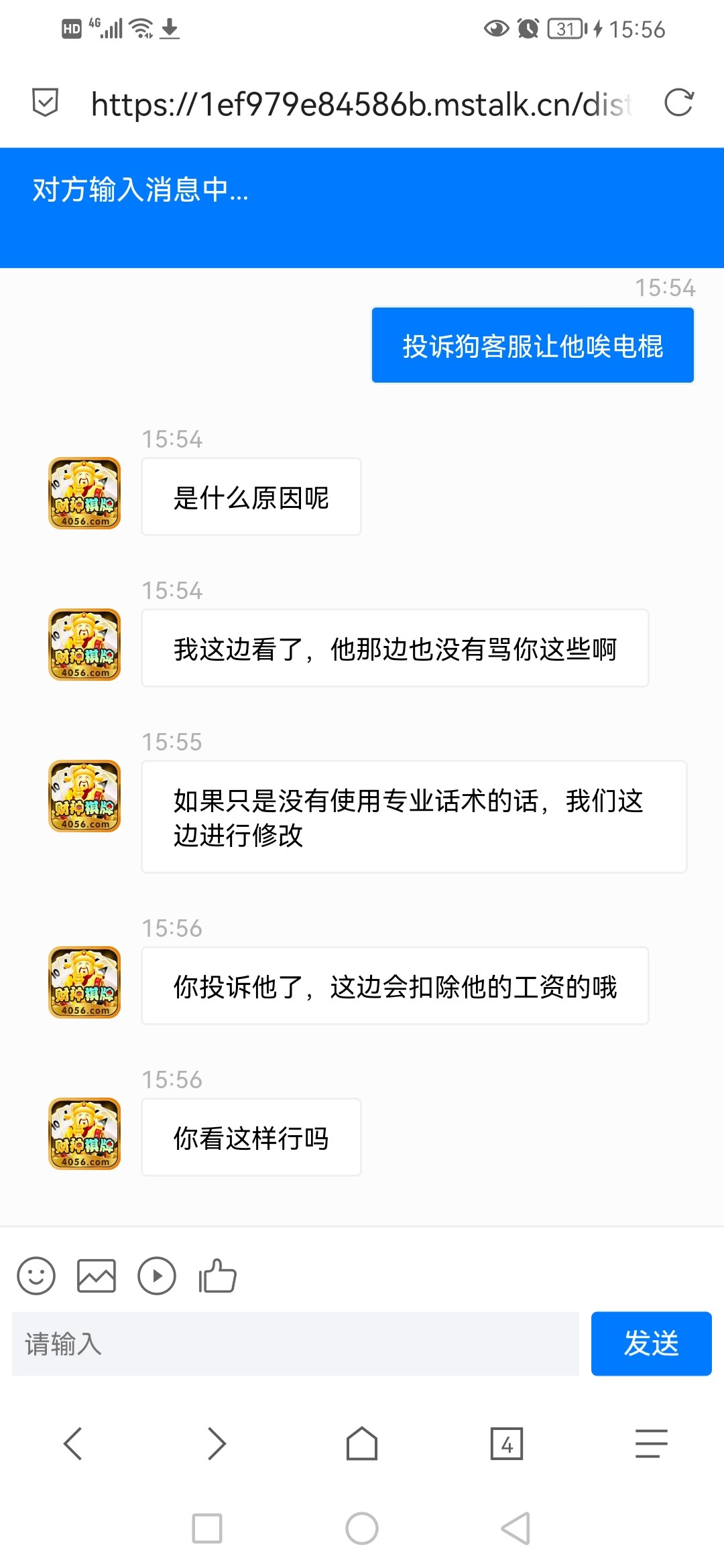Click the shield verification icon beside URL
Screen dimensions: 724x1568
tap(44, 103)
